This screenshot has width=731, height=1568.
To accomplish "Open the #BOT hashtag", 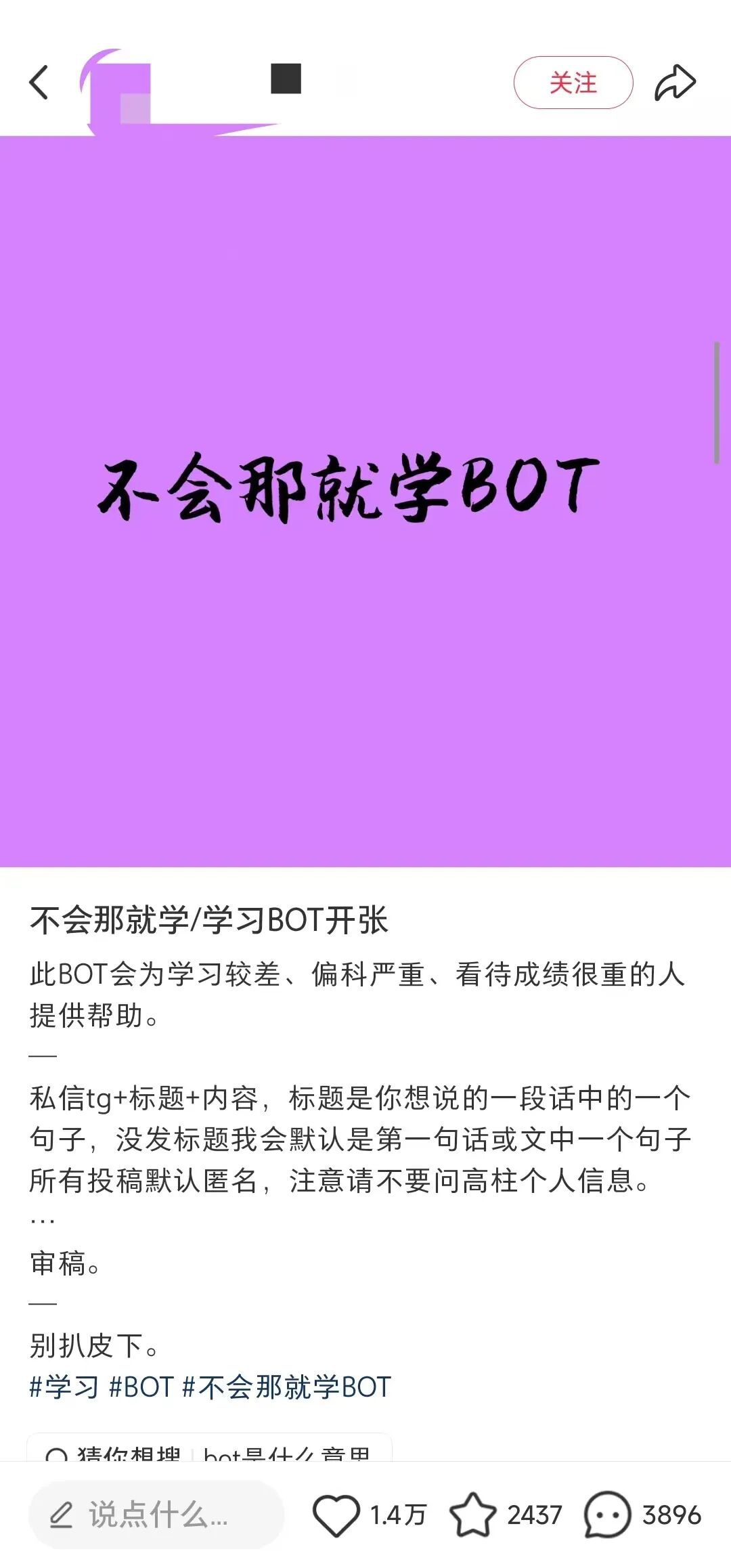I will click(x=141, y=1387).
